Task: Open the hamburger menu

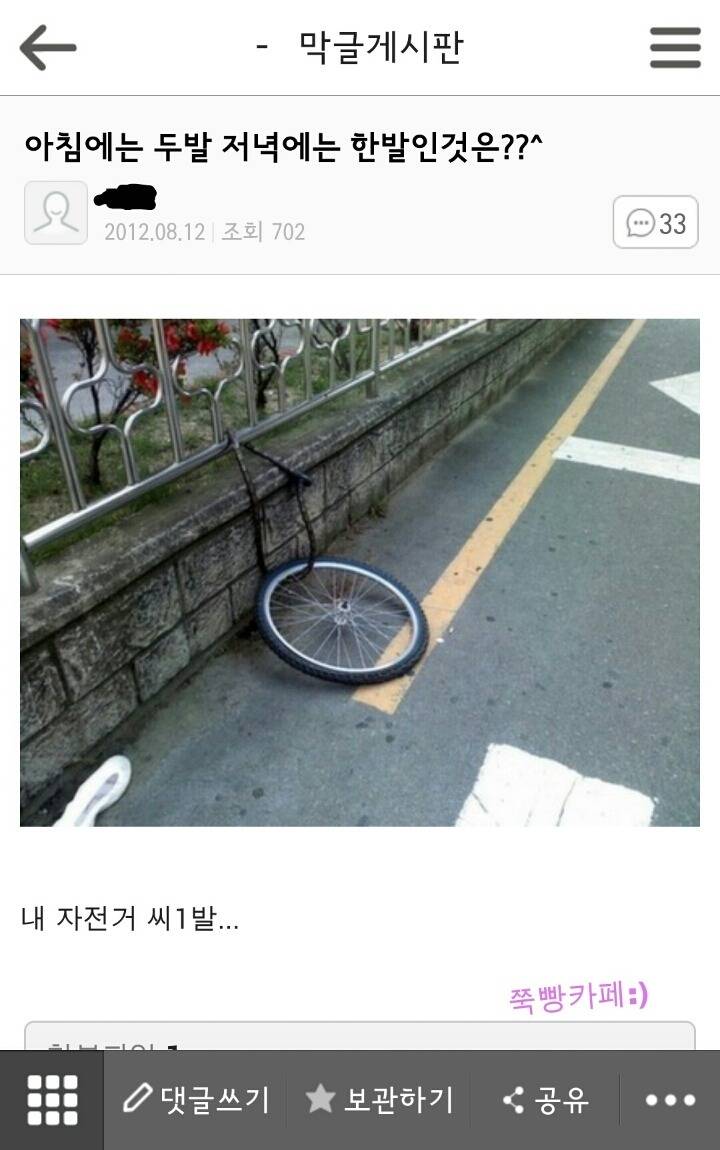Action: pos(675,47)
